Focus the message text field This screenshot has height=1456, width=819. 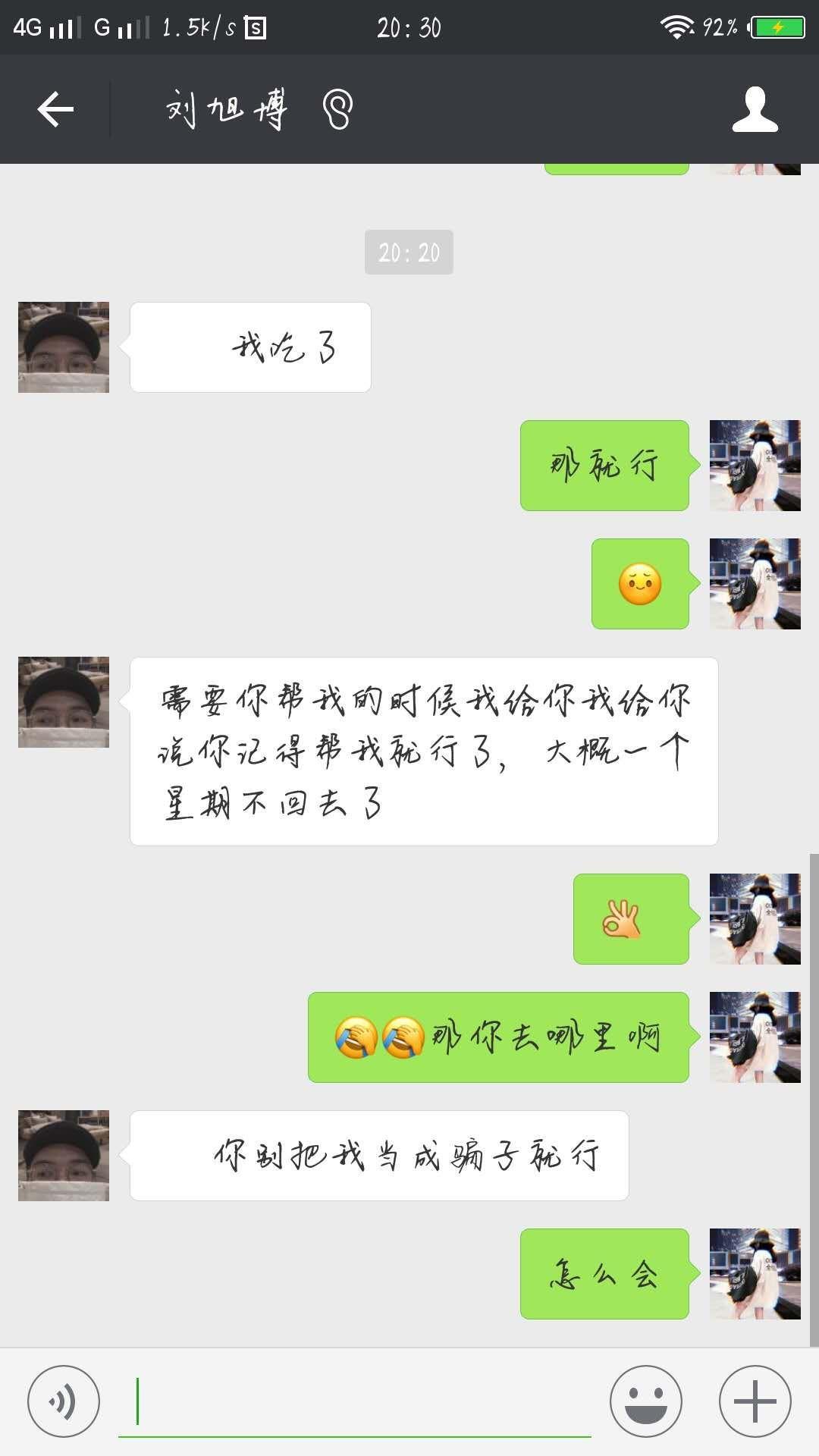click(354, 1401)
